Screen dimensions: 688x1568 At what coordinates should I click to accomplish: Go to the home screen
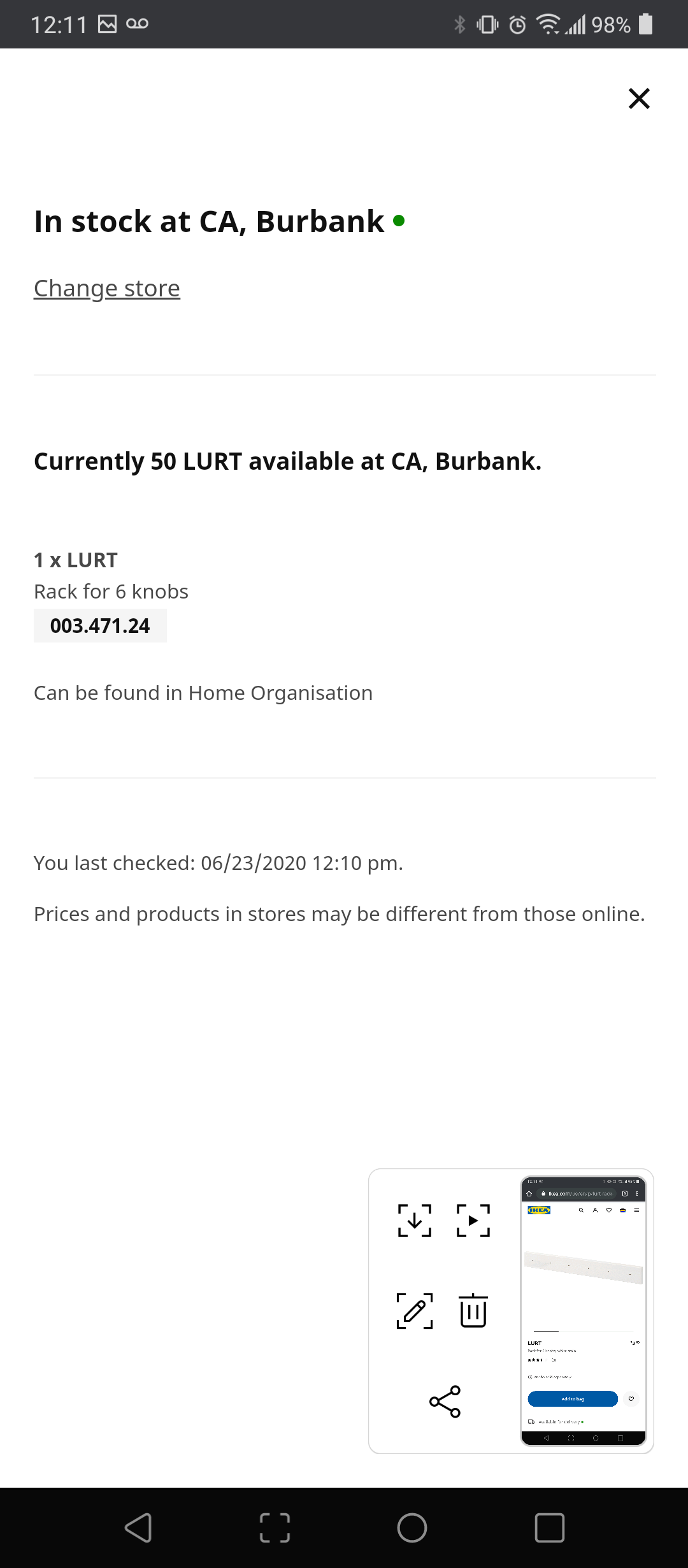tap(412, 1528)
